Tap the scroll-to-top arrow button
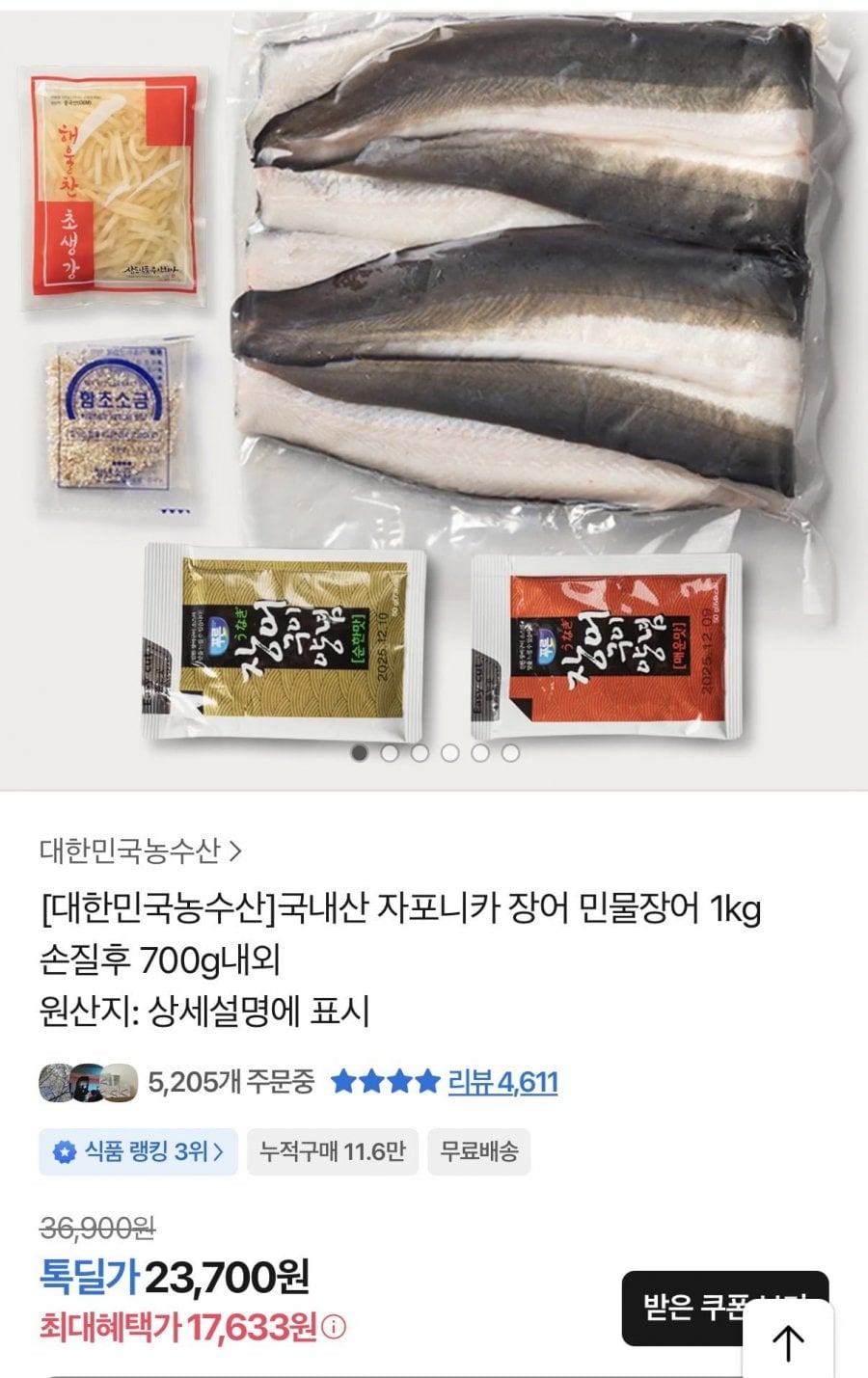 (788, 1342)
